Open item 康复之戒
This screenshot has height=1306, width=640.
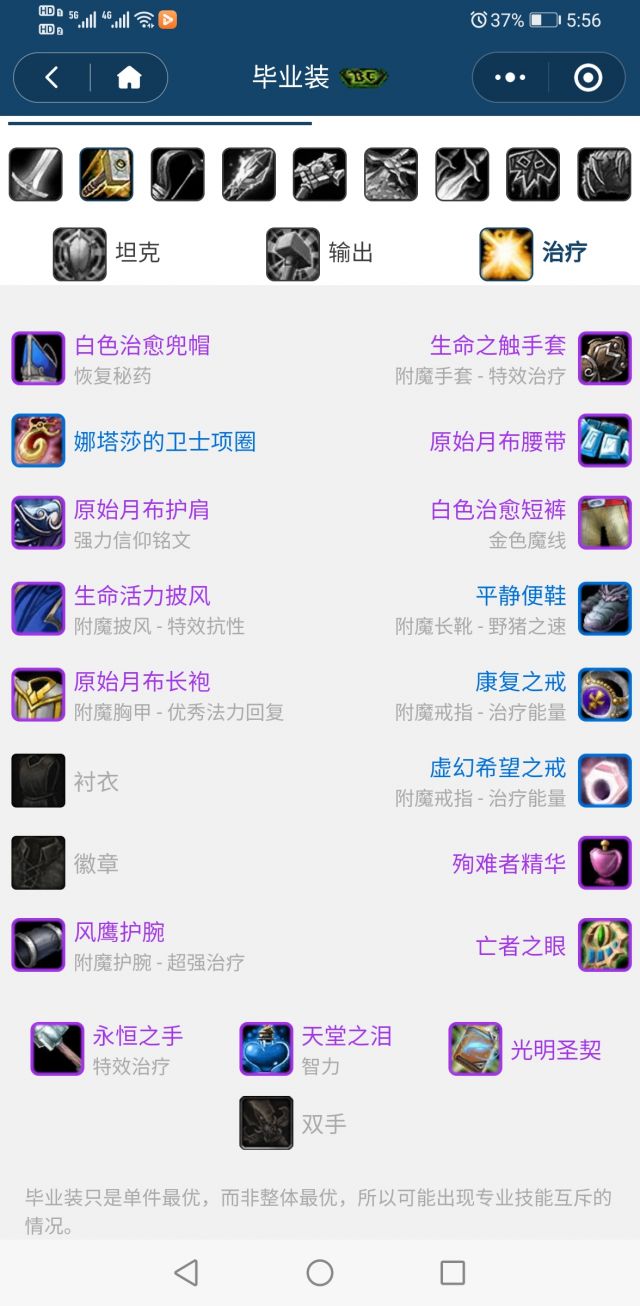(521, 682)
